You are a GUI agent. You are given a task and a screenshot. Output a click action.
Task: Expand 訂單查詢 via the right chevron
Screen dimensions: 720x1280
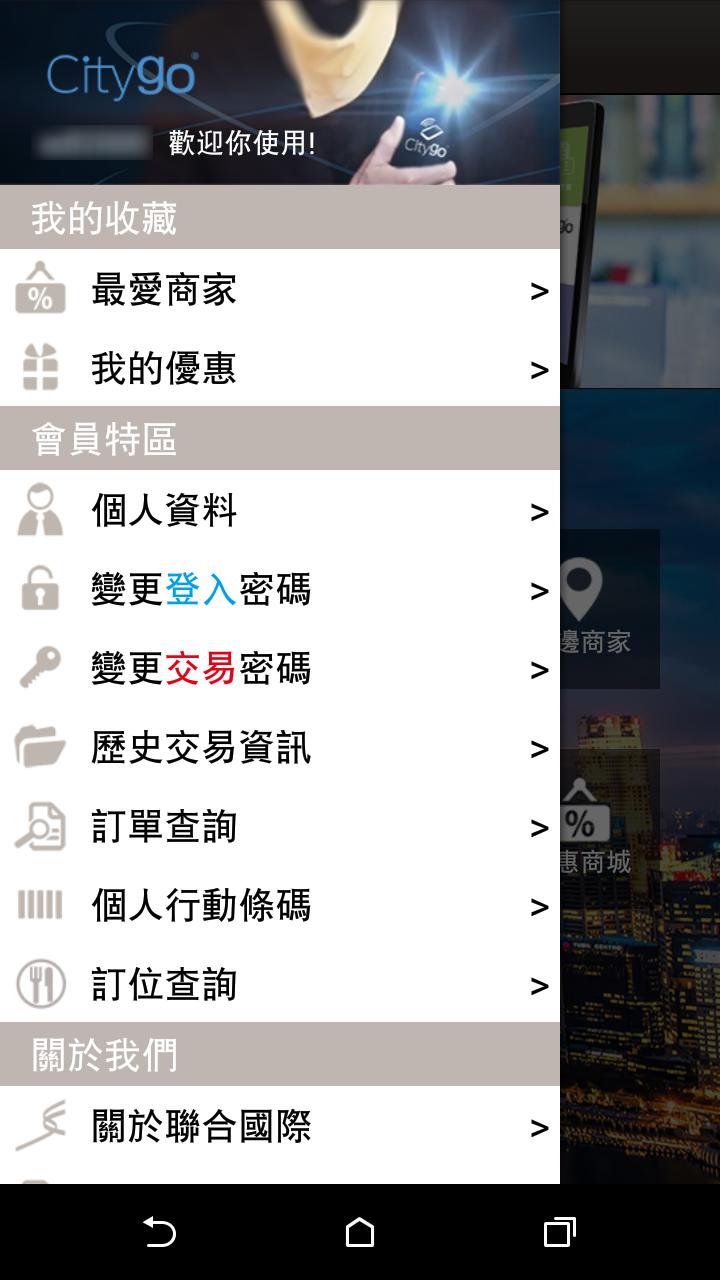540,826
